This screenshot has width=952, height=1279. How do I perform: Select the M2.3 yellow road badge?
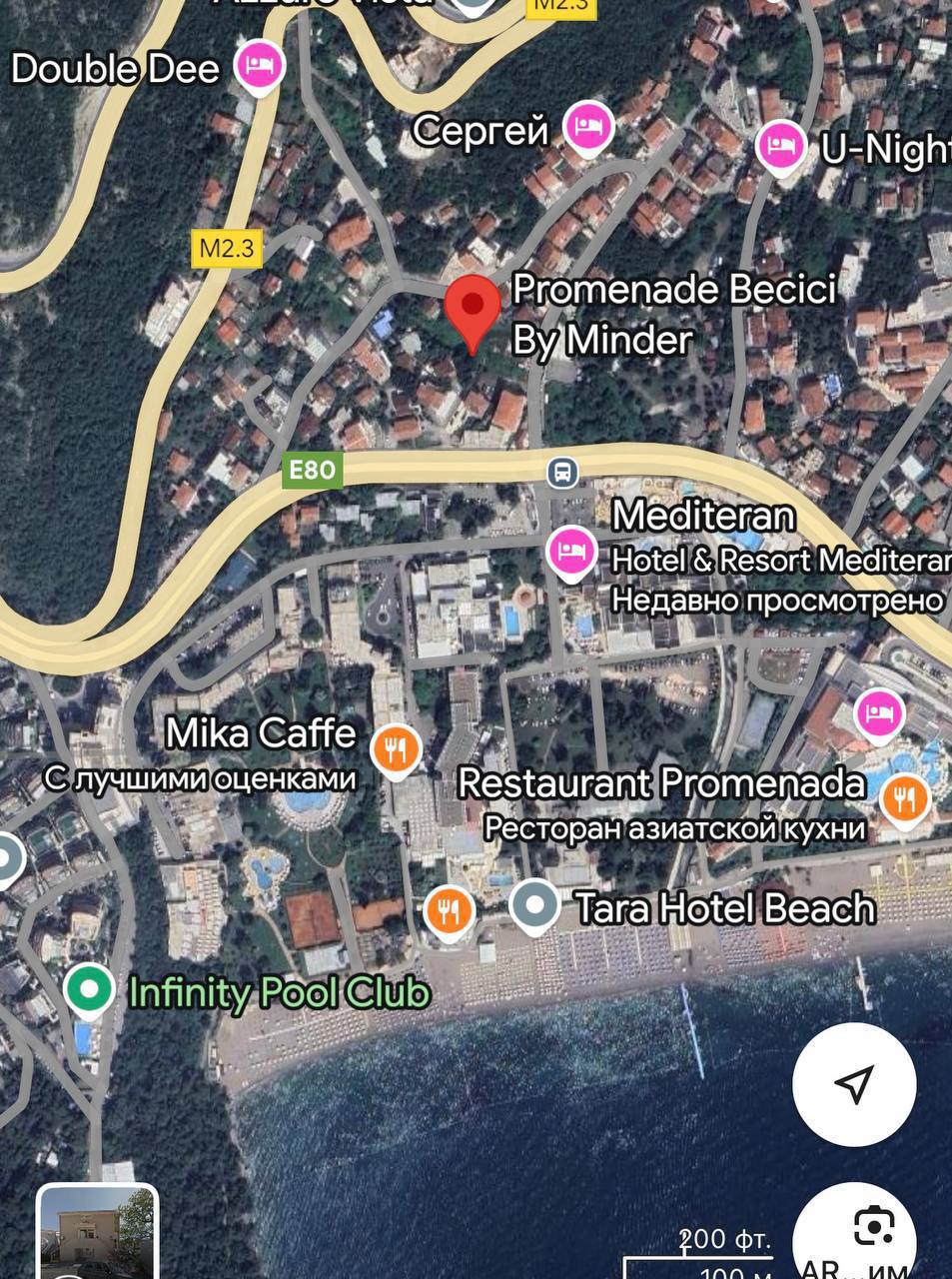228,249
